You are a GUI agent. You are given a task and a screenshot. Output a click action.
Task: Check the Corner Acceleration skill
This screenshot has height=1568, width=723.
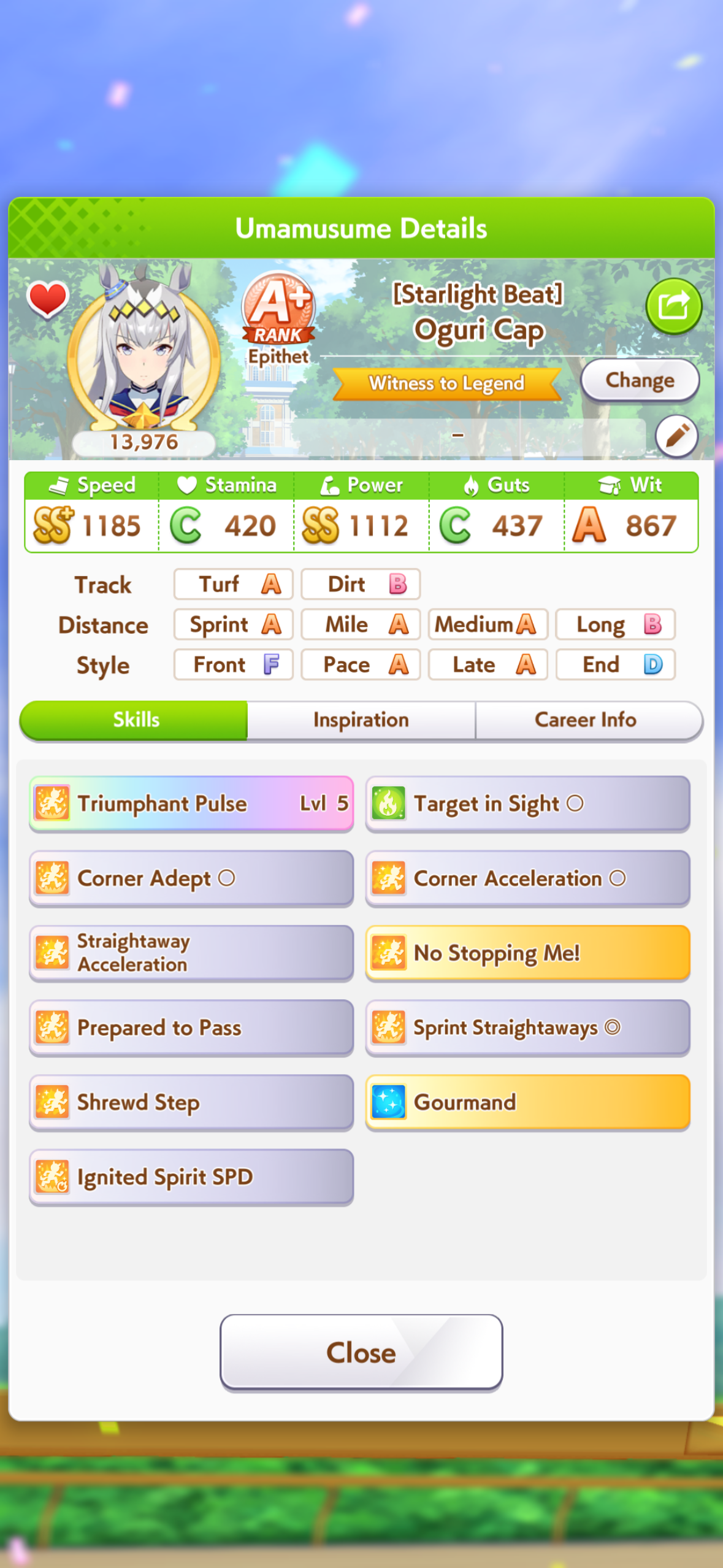(x=527, y=878)
